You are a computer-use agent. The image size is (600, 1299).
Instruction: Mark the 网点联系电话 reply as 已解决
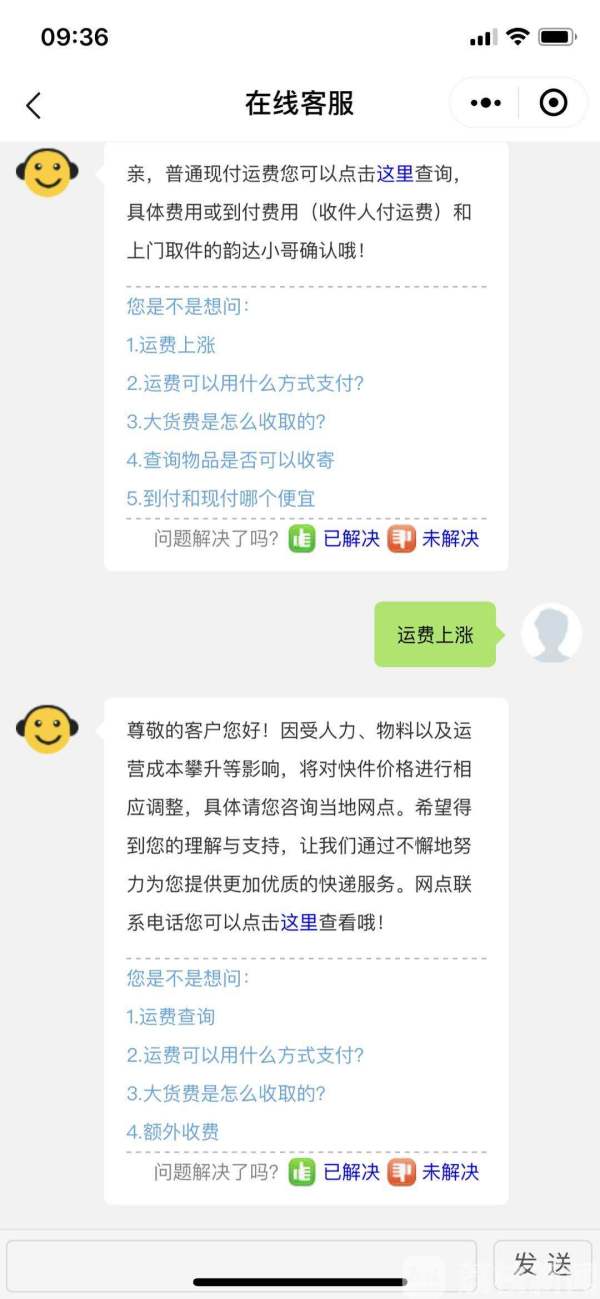coord(336,1172)
